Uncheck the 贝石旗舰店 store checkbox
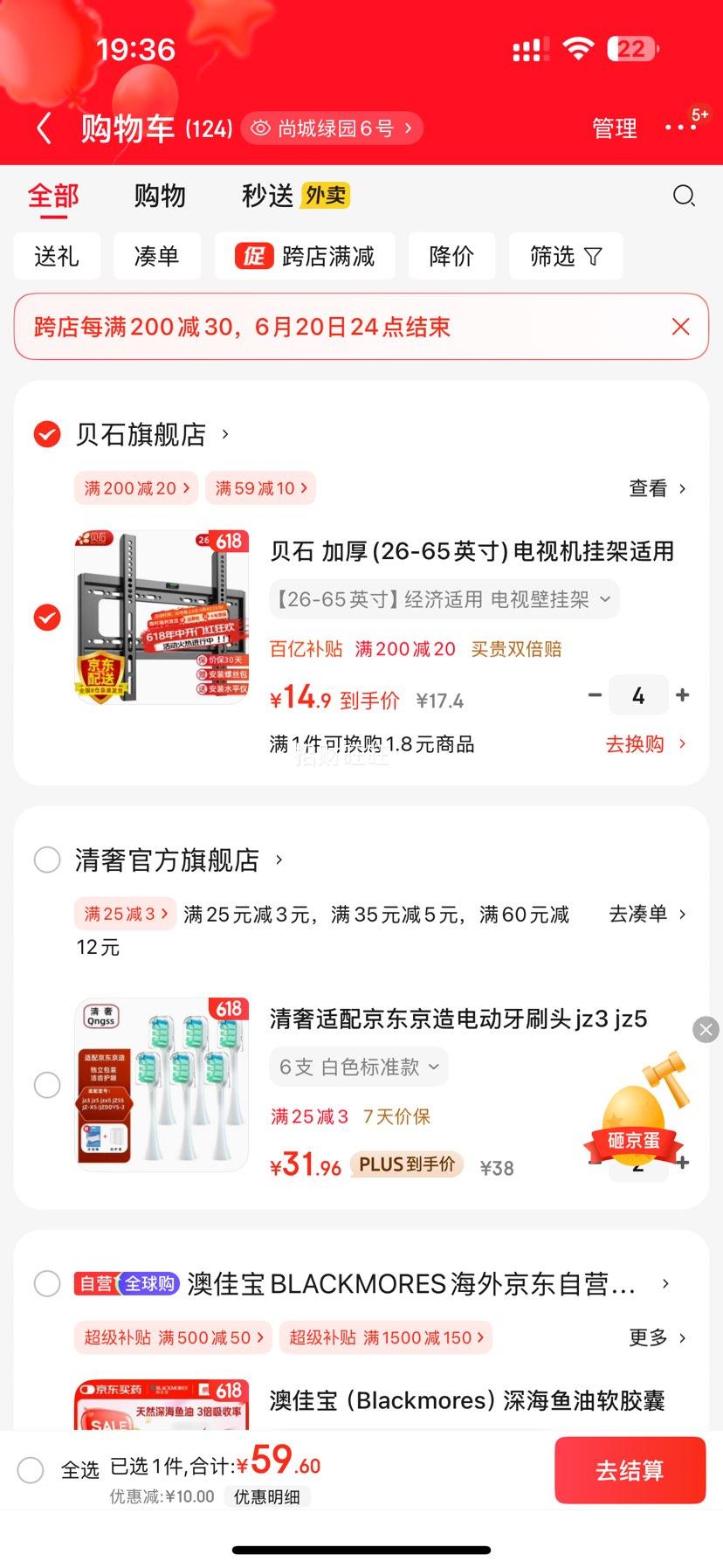The width and height of the screenshot is (723, 1568). pos(46,434)
